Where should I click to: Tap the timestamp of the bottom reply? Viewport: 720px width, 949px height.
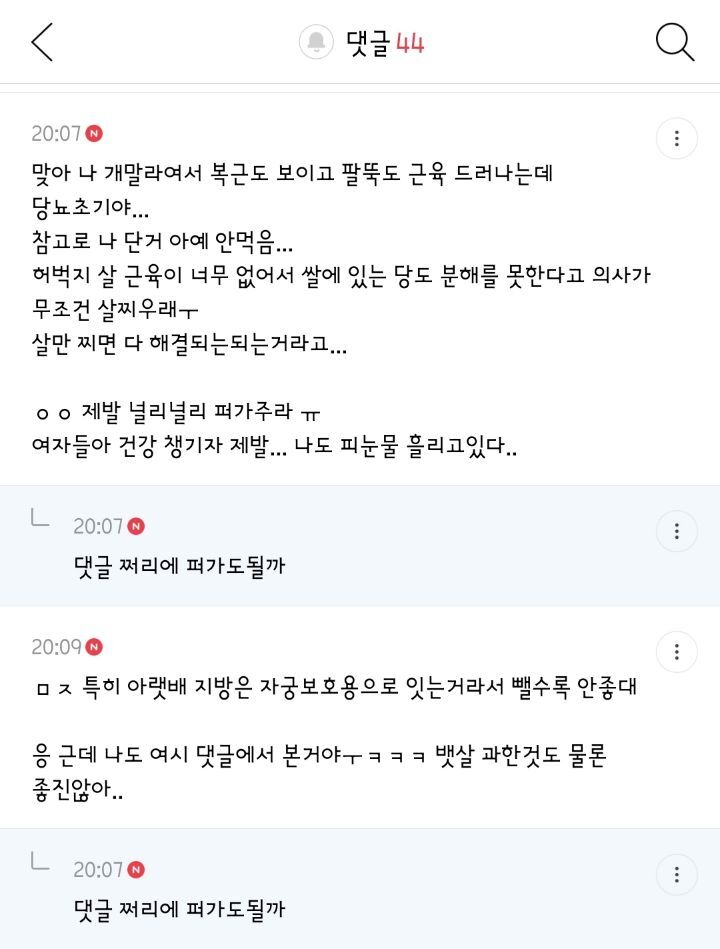[100, 871]
